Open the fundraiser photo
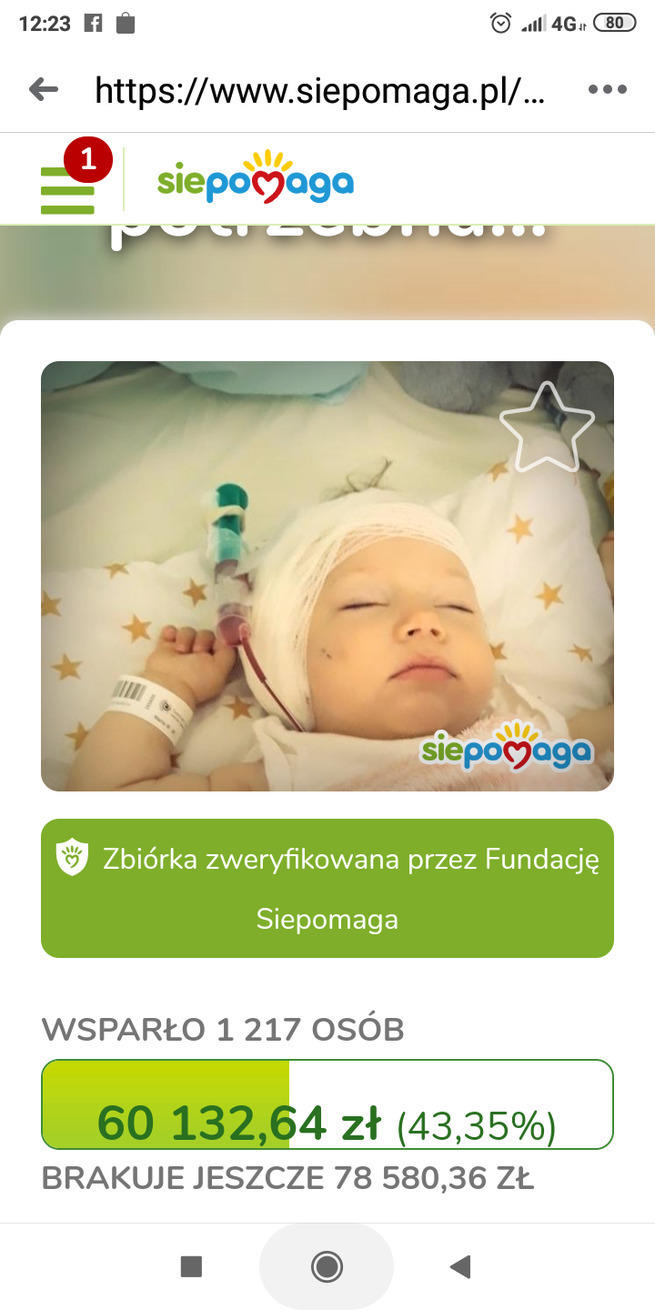Viewport: 655px width, 1310px height. coord(327,600)
